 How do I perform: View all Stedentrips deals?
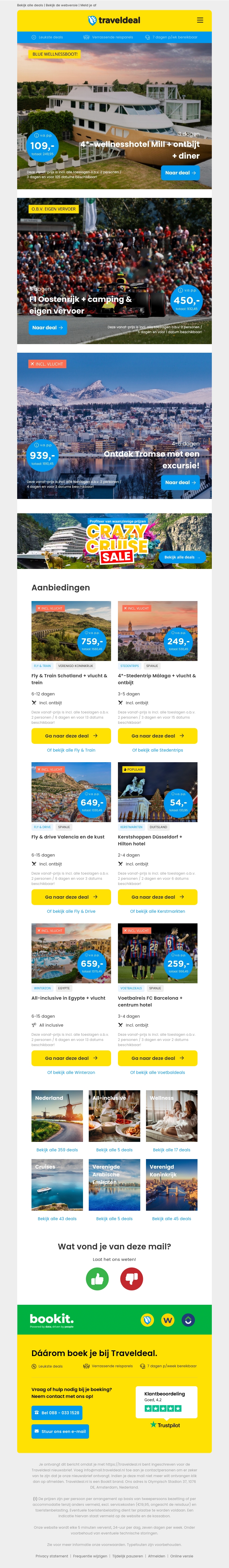pyautogui.click(x=157, y=750)
